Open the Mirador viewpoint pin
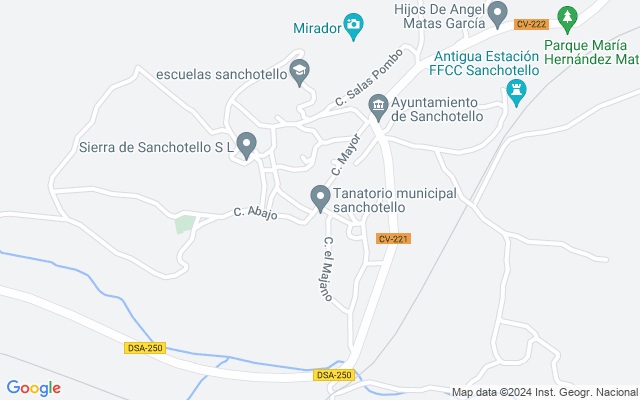The image size is (640, 400). (x=353, y=25)
